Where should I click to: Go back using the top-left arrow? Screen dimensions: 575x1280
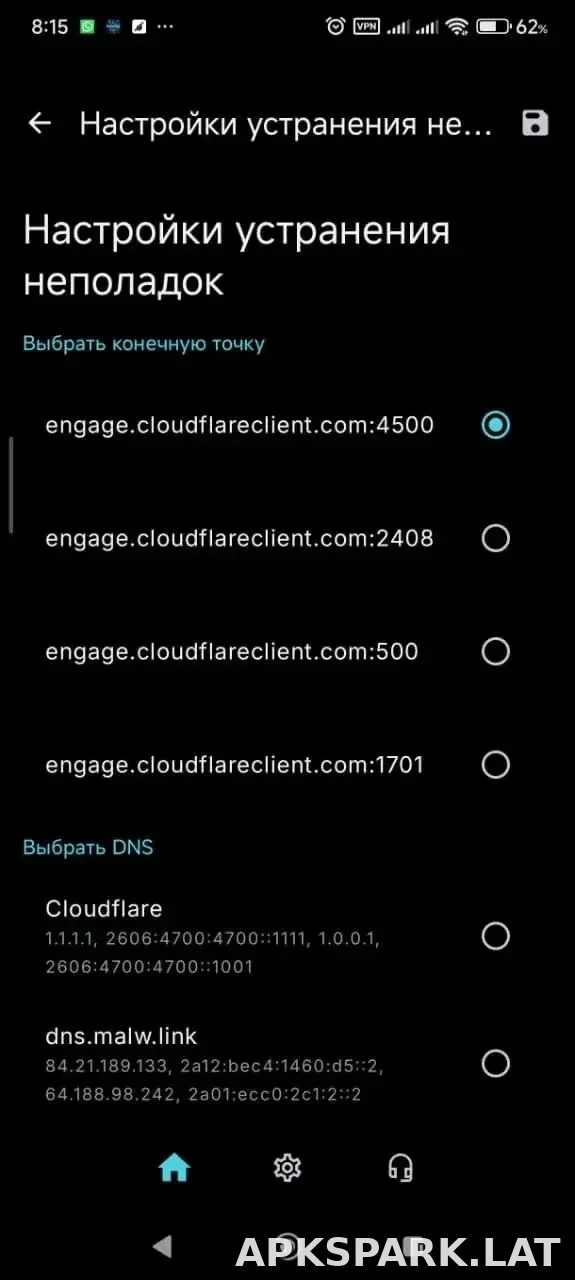tap(39, 124)
